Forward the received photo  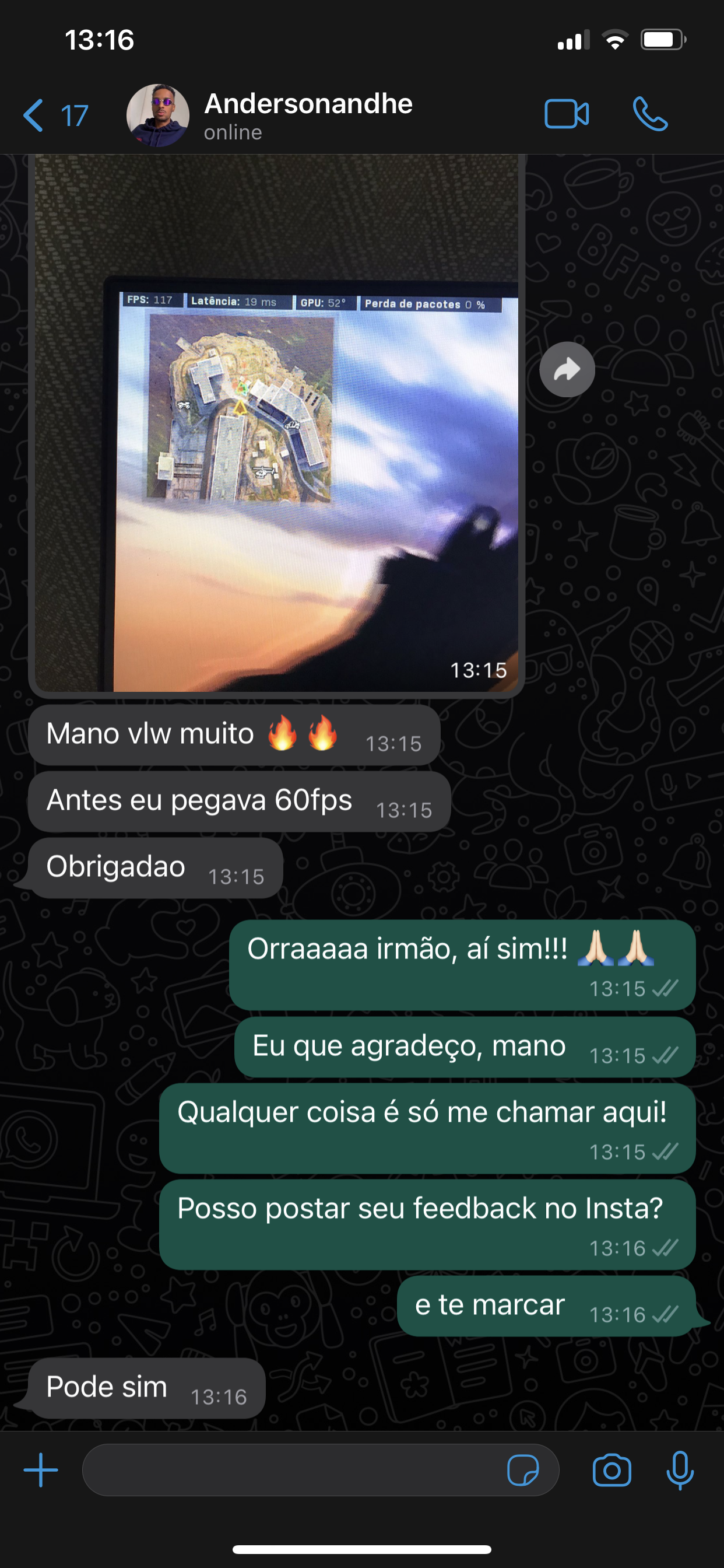tap(567, 369)
